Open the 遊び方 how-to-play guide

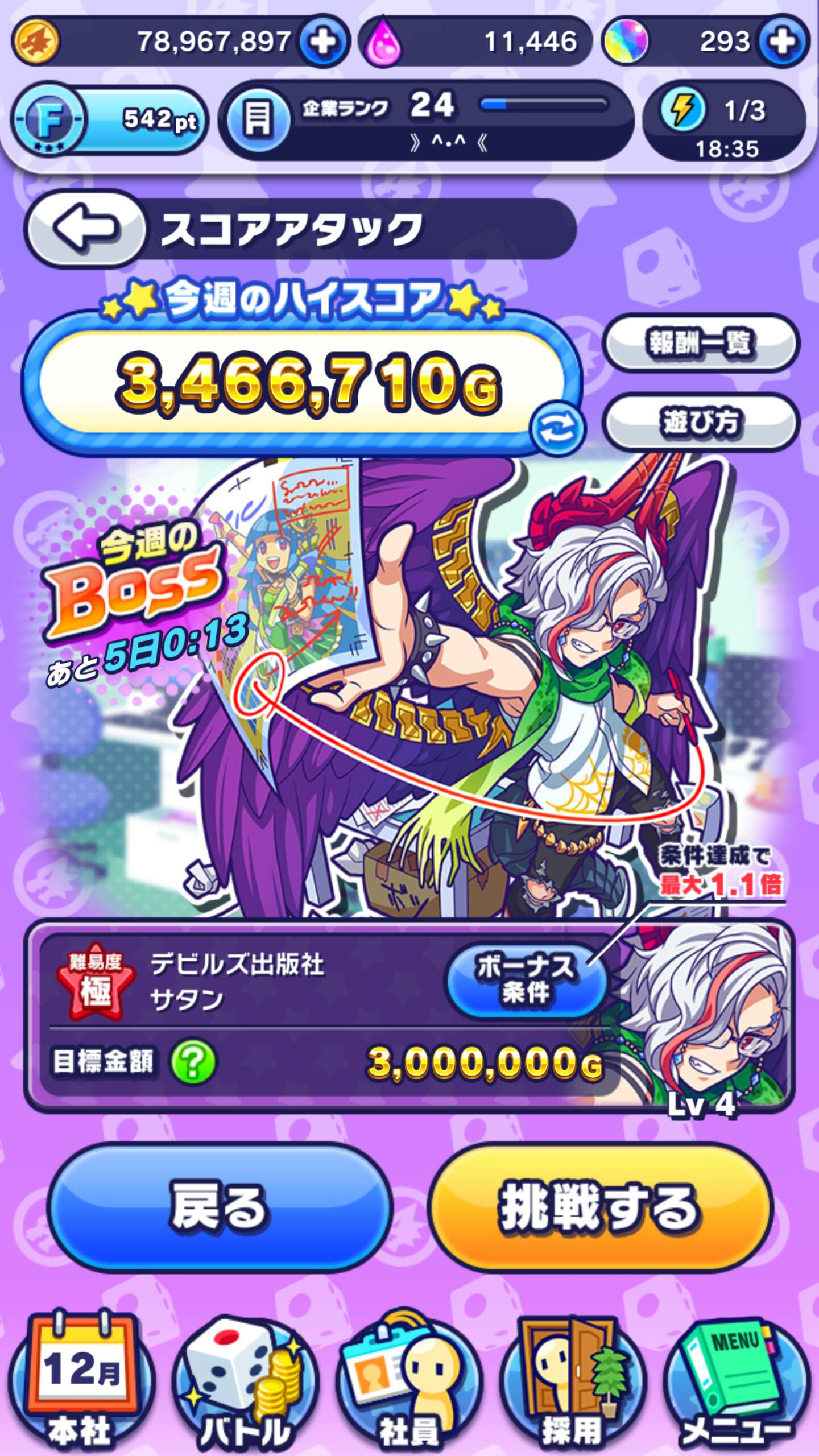click(x=701, y=422)
